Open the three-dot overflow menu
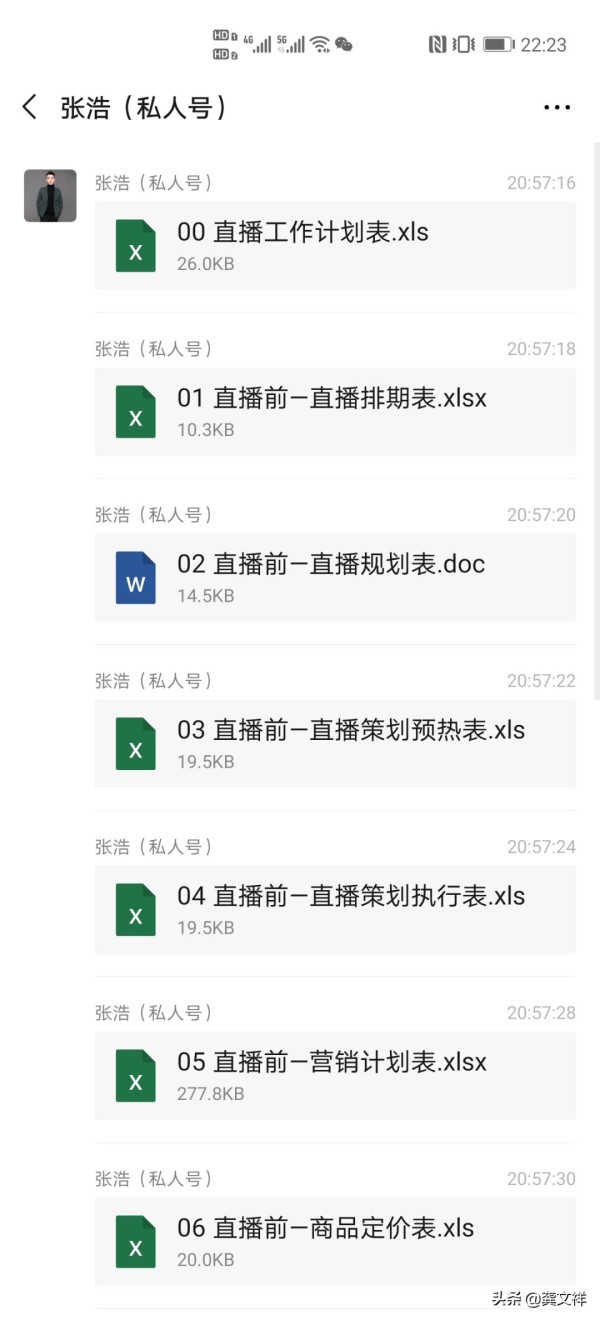 [x=557, y=107]
